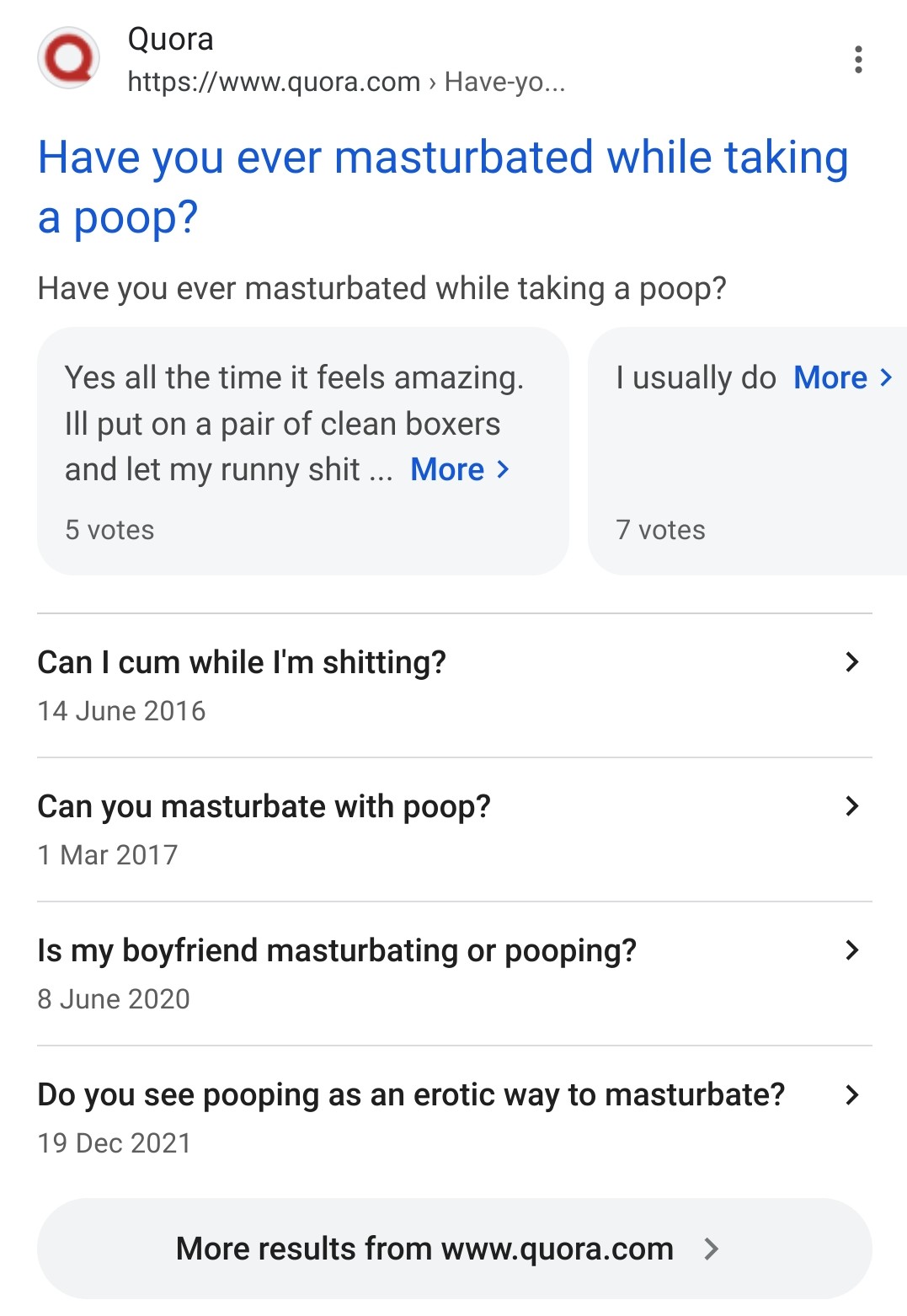Image resolution: width=907 pixels, height=1316 pixels.
Task: Open the overflow menu for the Quora result
Action: (857, 60)
